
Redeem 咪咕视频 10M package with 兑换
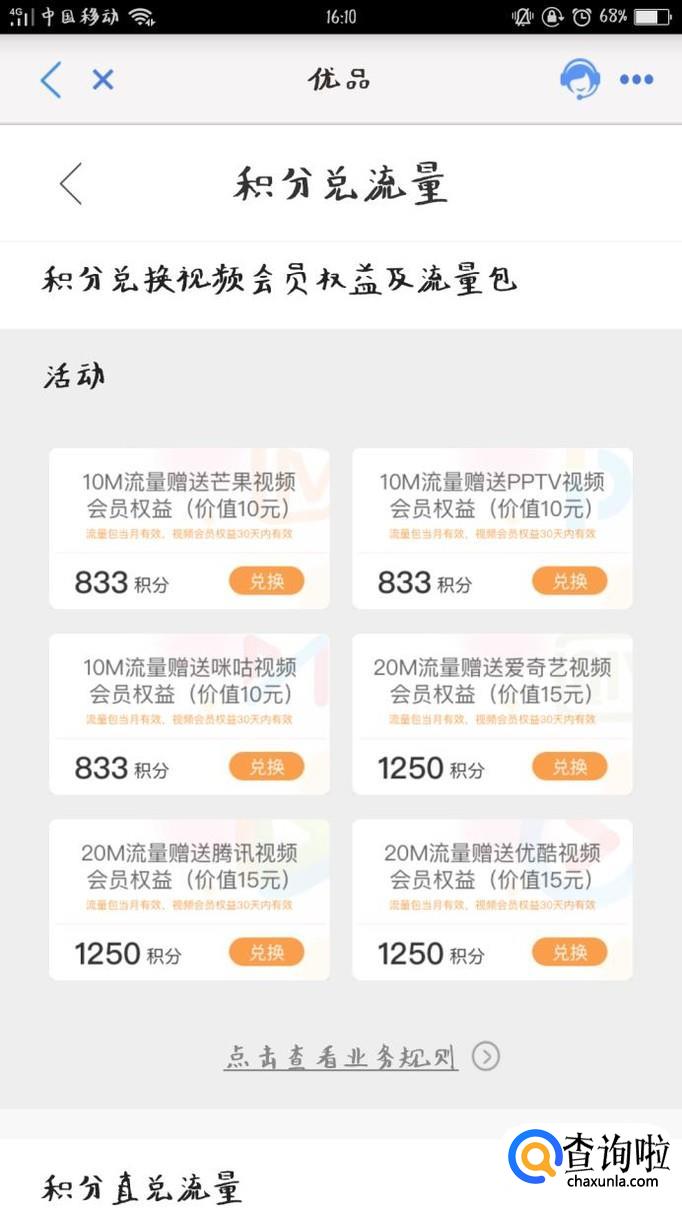tap(266, 767)
